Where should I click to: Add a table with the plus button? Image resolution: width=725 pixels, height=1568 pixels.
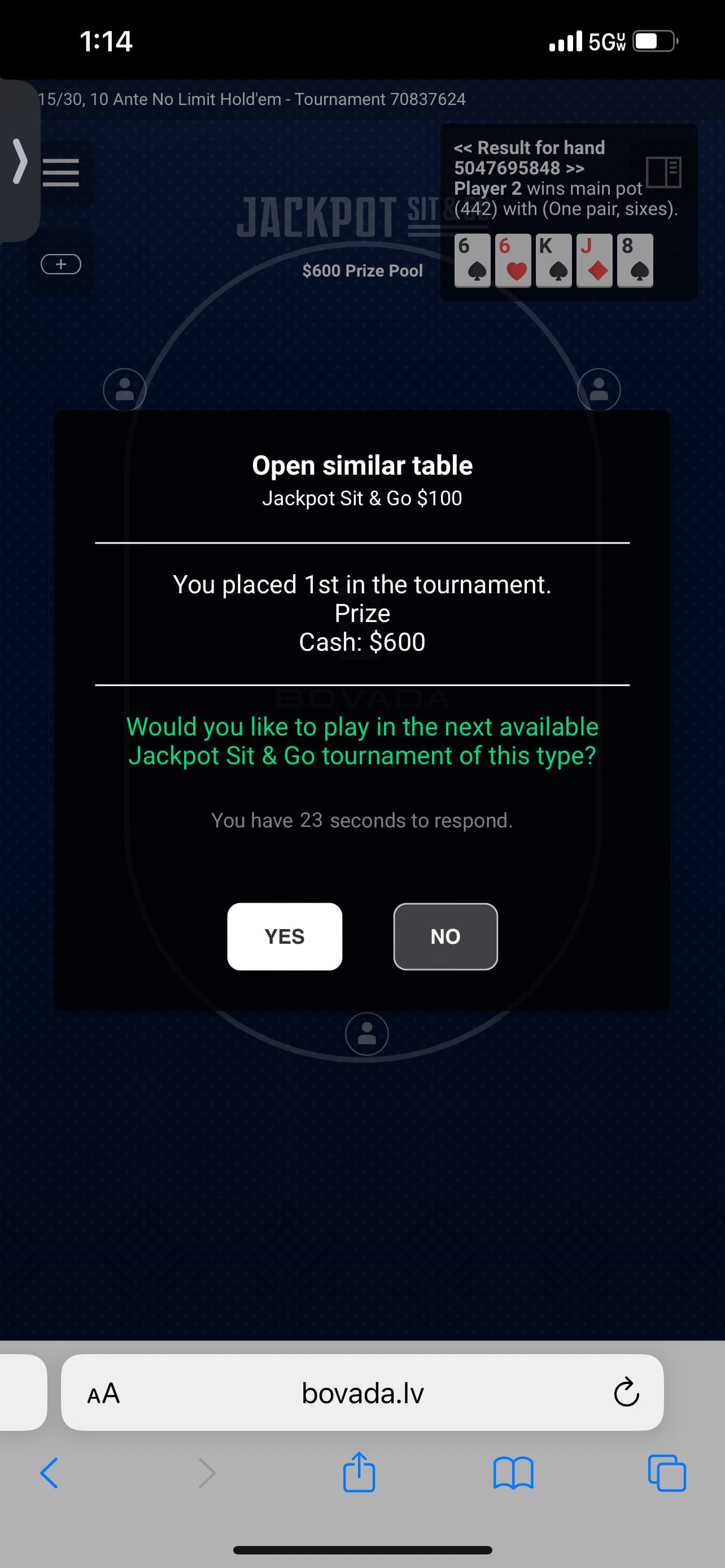61,264
